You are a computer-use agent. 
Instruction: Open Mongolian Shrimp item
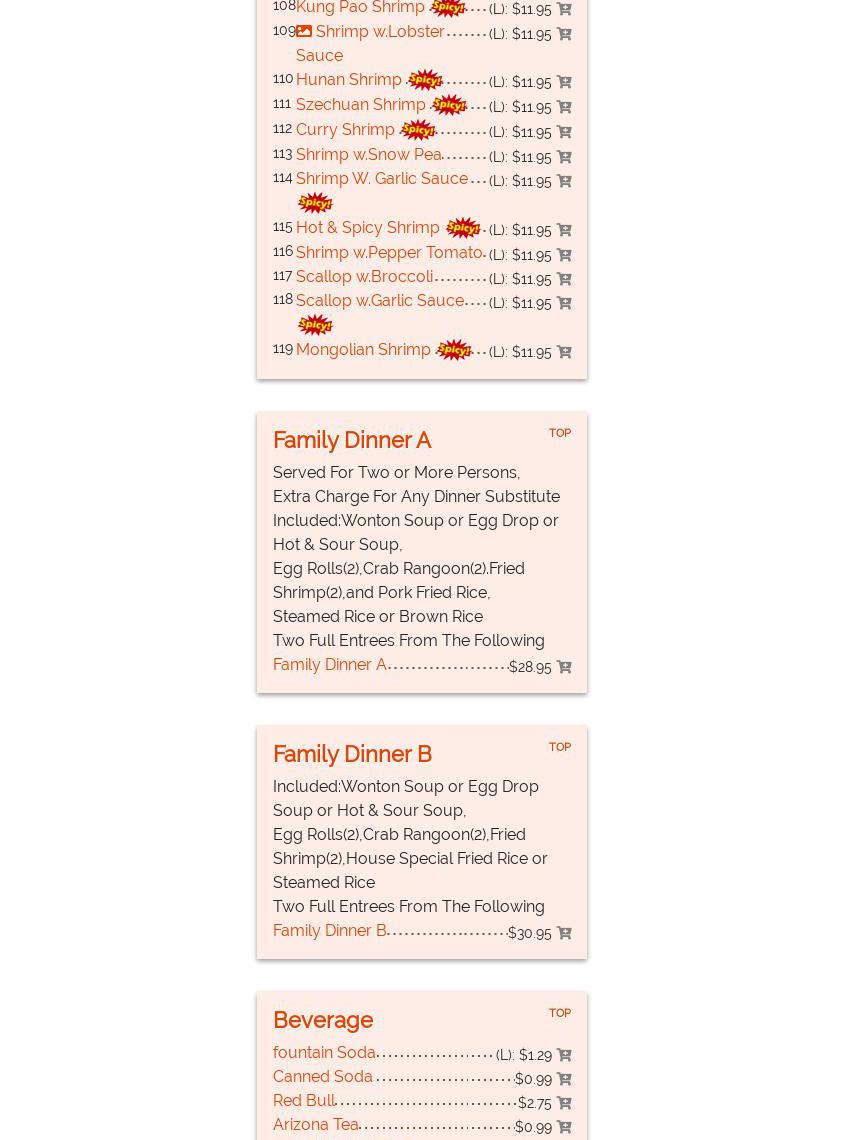tap(363, 350)
